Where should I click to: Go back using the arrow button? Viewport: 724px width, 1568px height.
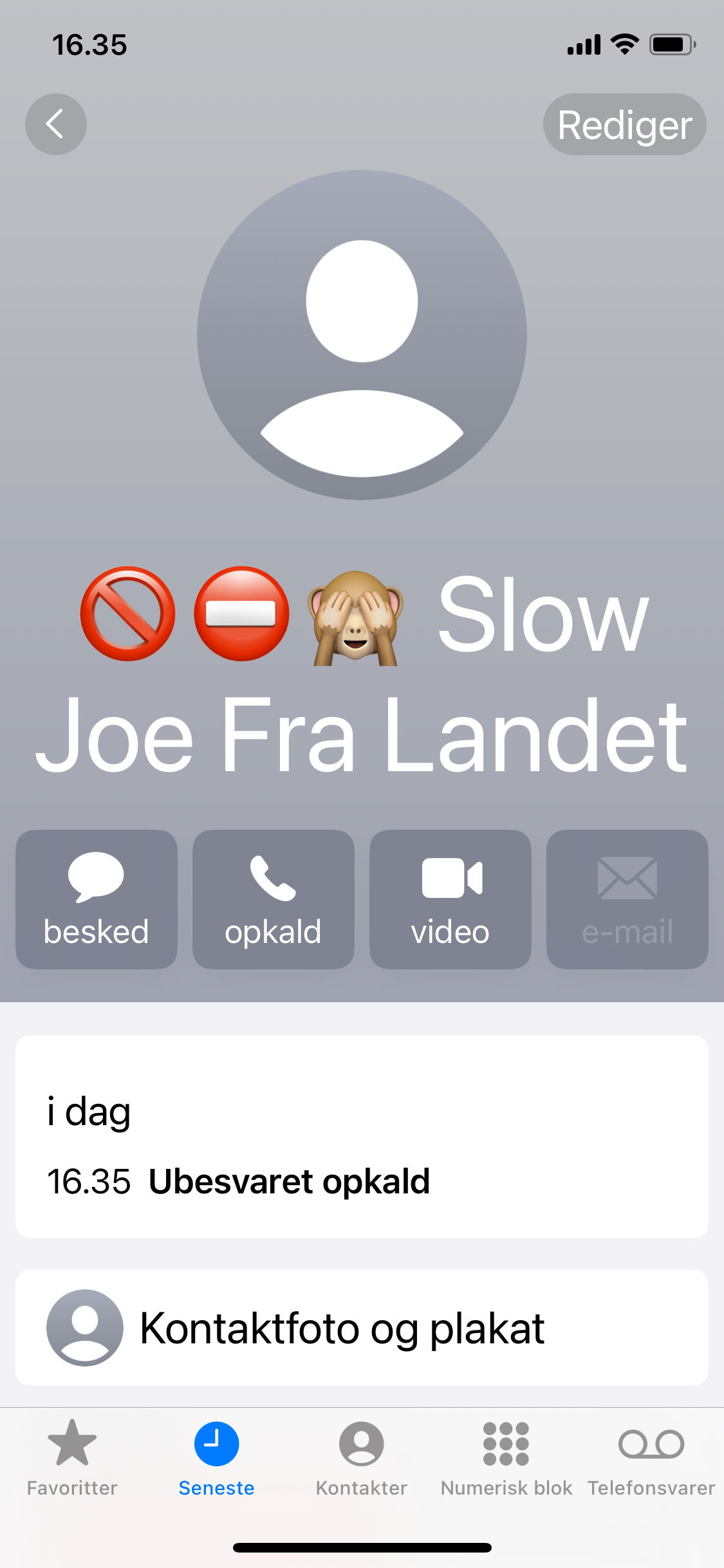point(56,124)
